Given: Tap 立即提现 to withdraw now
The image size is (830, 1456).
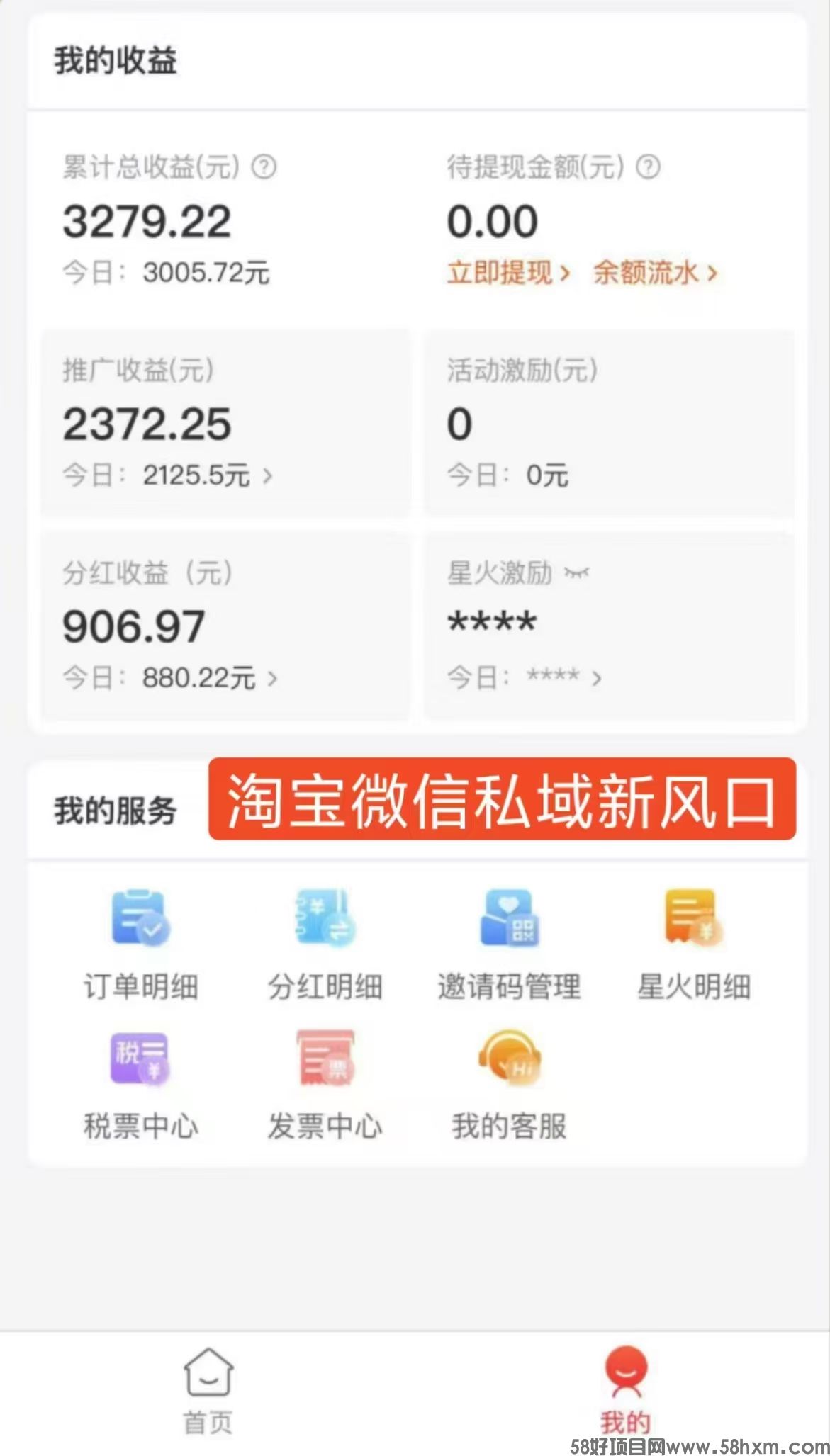Looking at the screenshot, I should 507,273.
